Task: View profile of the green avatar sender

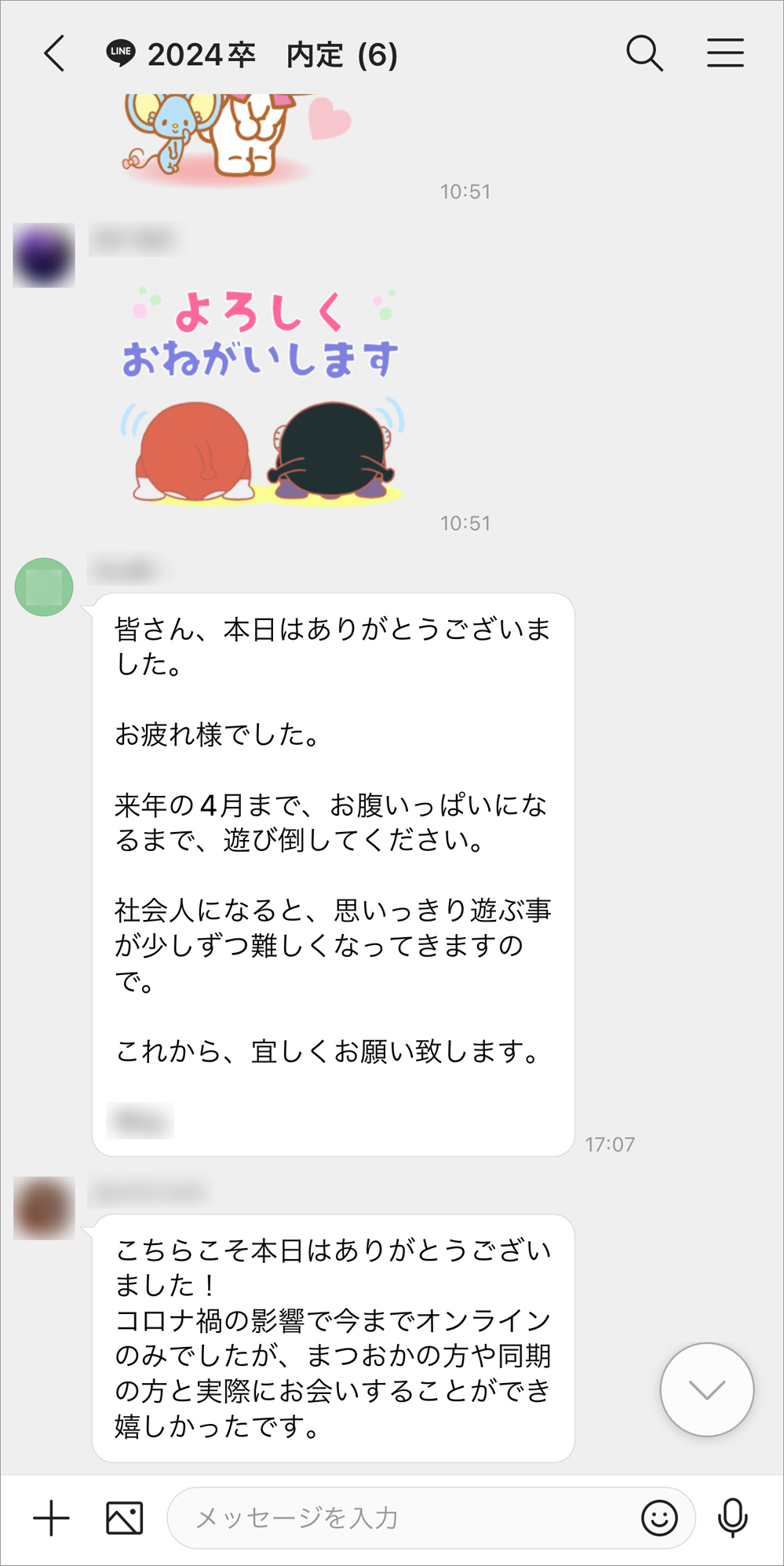Action: coord(44,587)
